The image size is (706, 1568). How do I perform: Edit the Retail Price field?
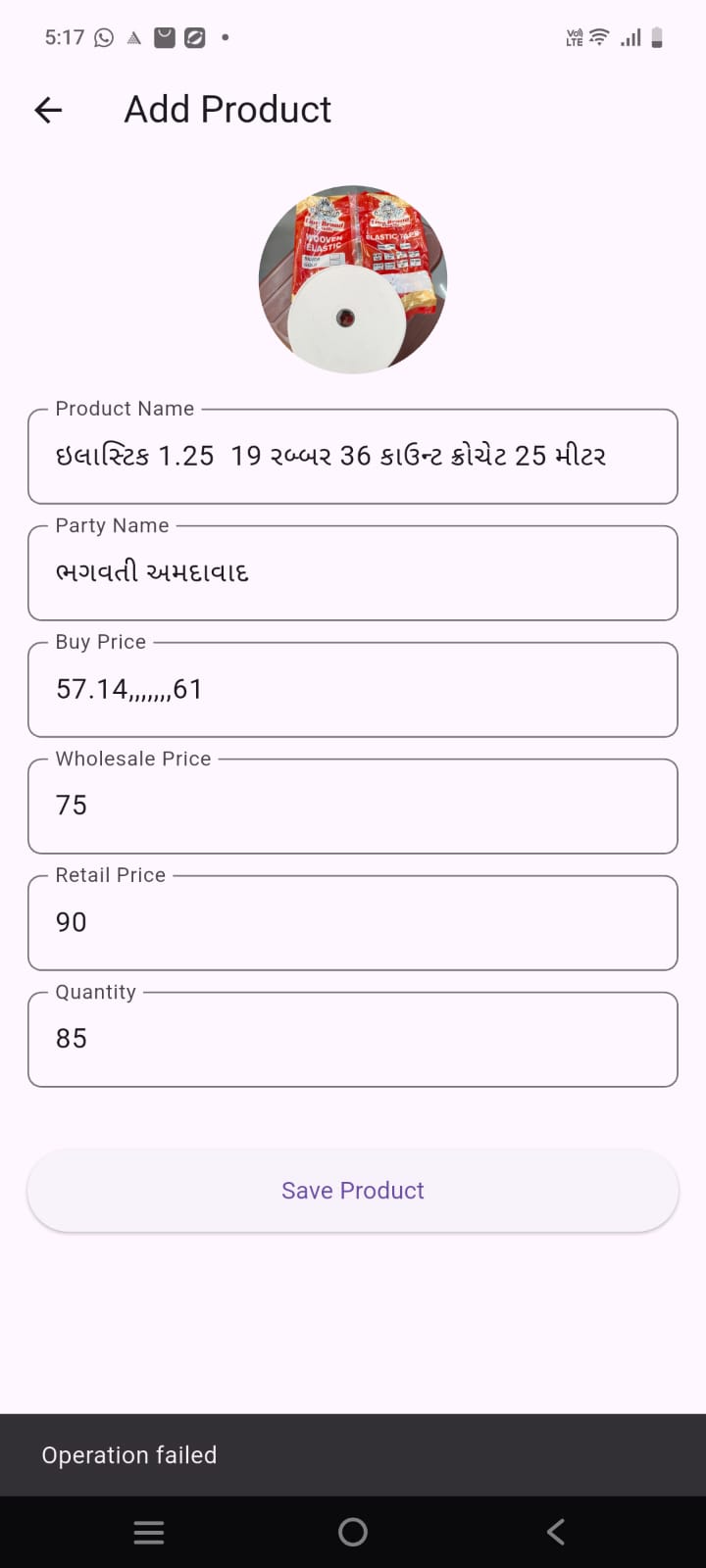pyautogui.click(x=353, y=922)
